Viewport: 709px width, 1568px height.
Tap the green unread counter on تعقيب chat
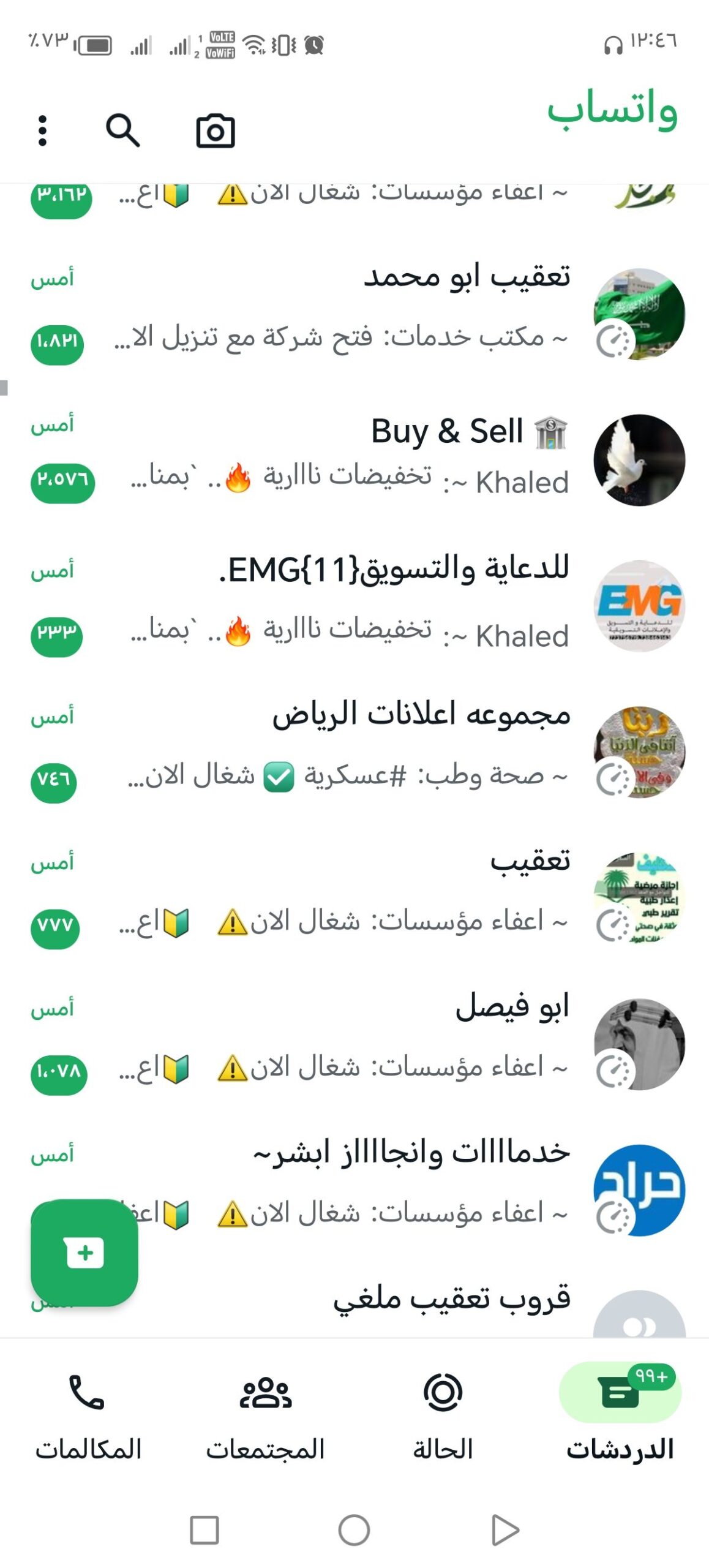tap(57, 927)
